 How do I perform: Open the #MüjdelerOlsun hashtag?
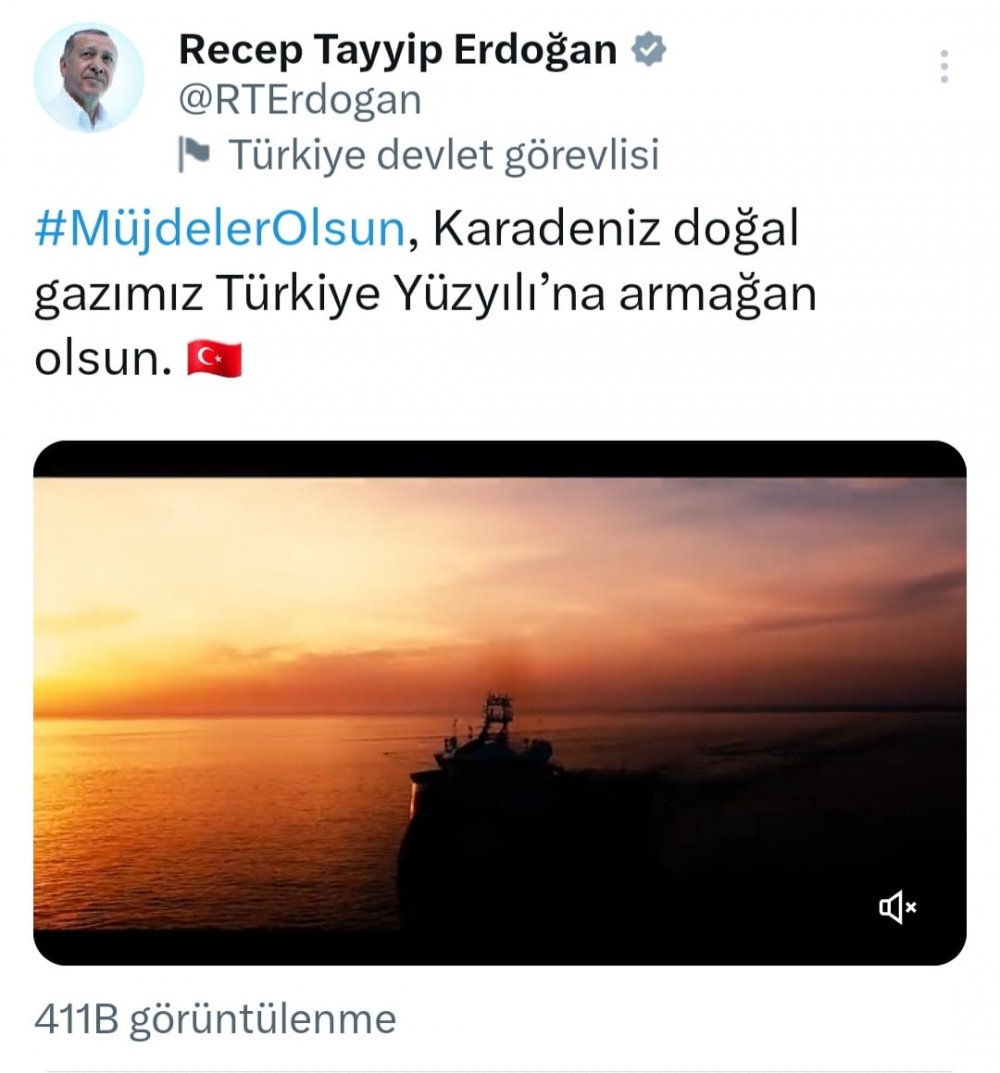coord(218,230)
